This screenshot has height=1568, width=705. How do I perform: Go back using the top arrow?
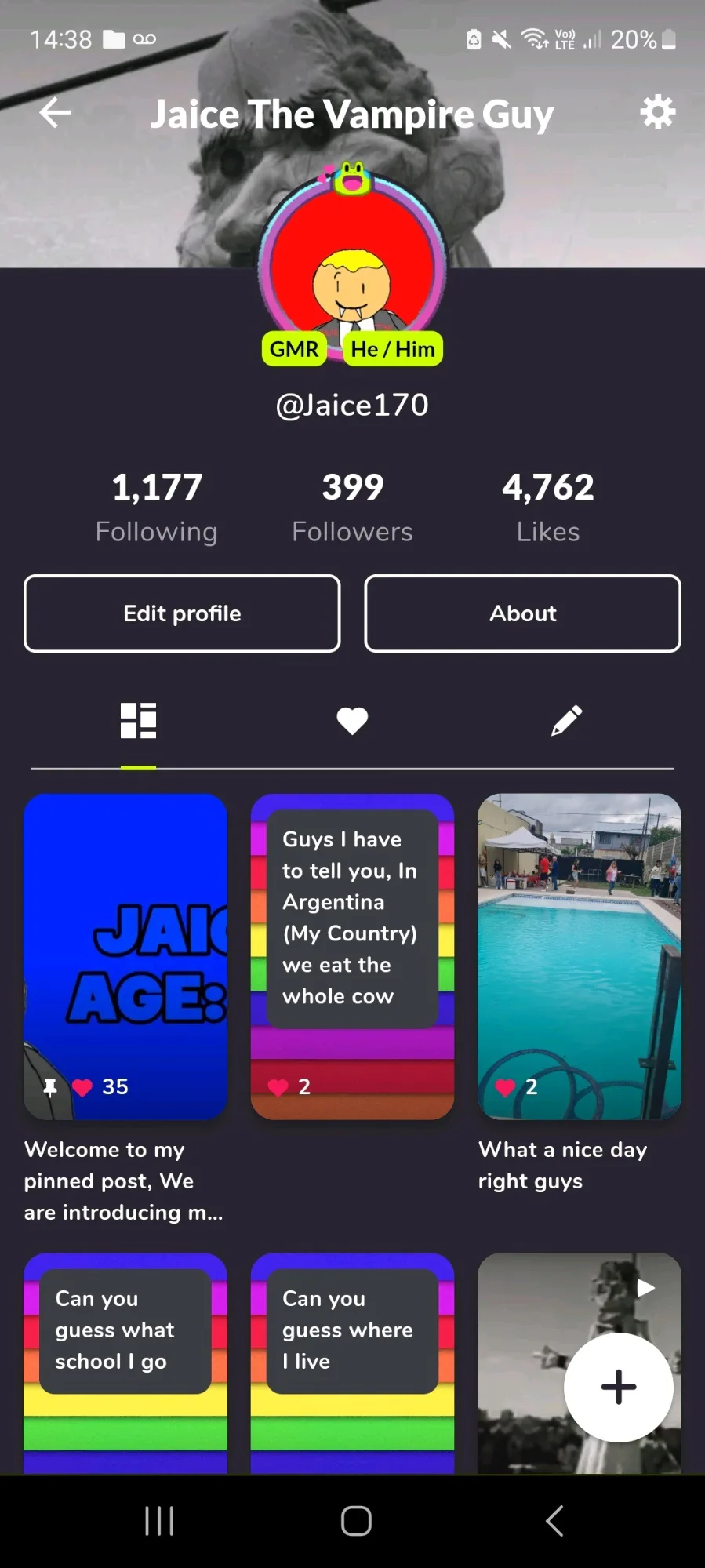click(x=55, y=113)
